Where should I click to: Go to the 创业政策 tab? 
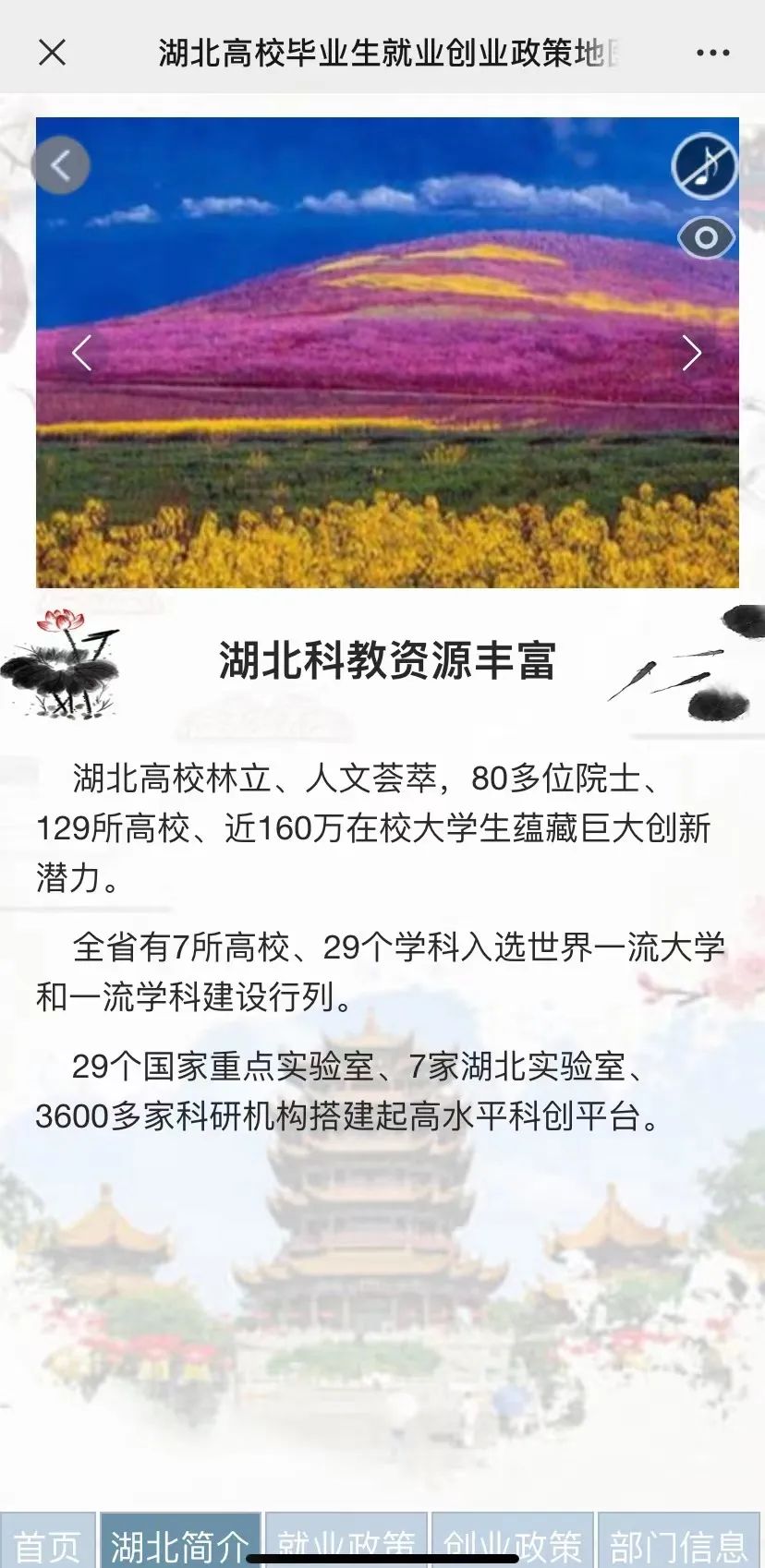512,1544
